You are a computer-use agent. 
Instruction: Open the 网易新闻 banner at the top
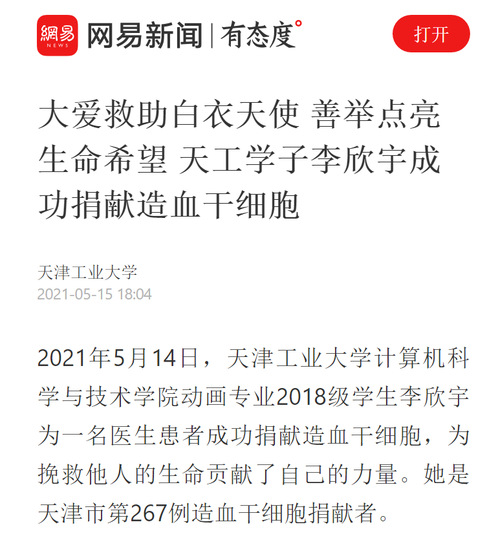click(x=170, y=35)
